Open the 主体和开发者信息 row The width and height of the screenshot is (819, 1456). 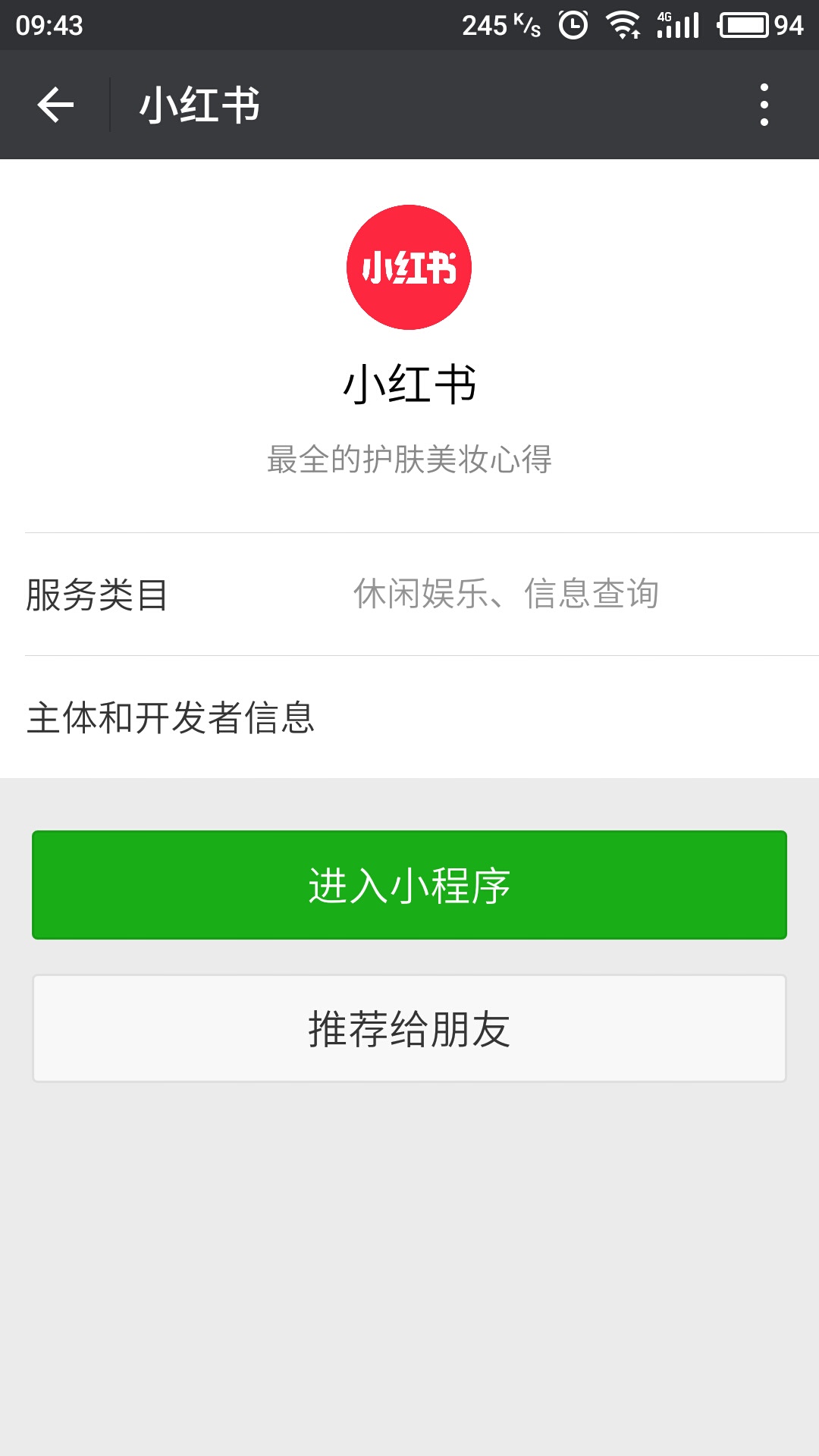[409, 717]
